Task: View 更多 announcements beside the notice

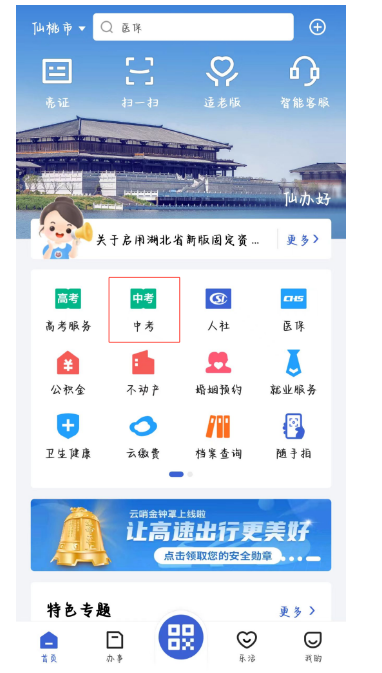Action: tap(303, 239)
